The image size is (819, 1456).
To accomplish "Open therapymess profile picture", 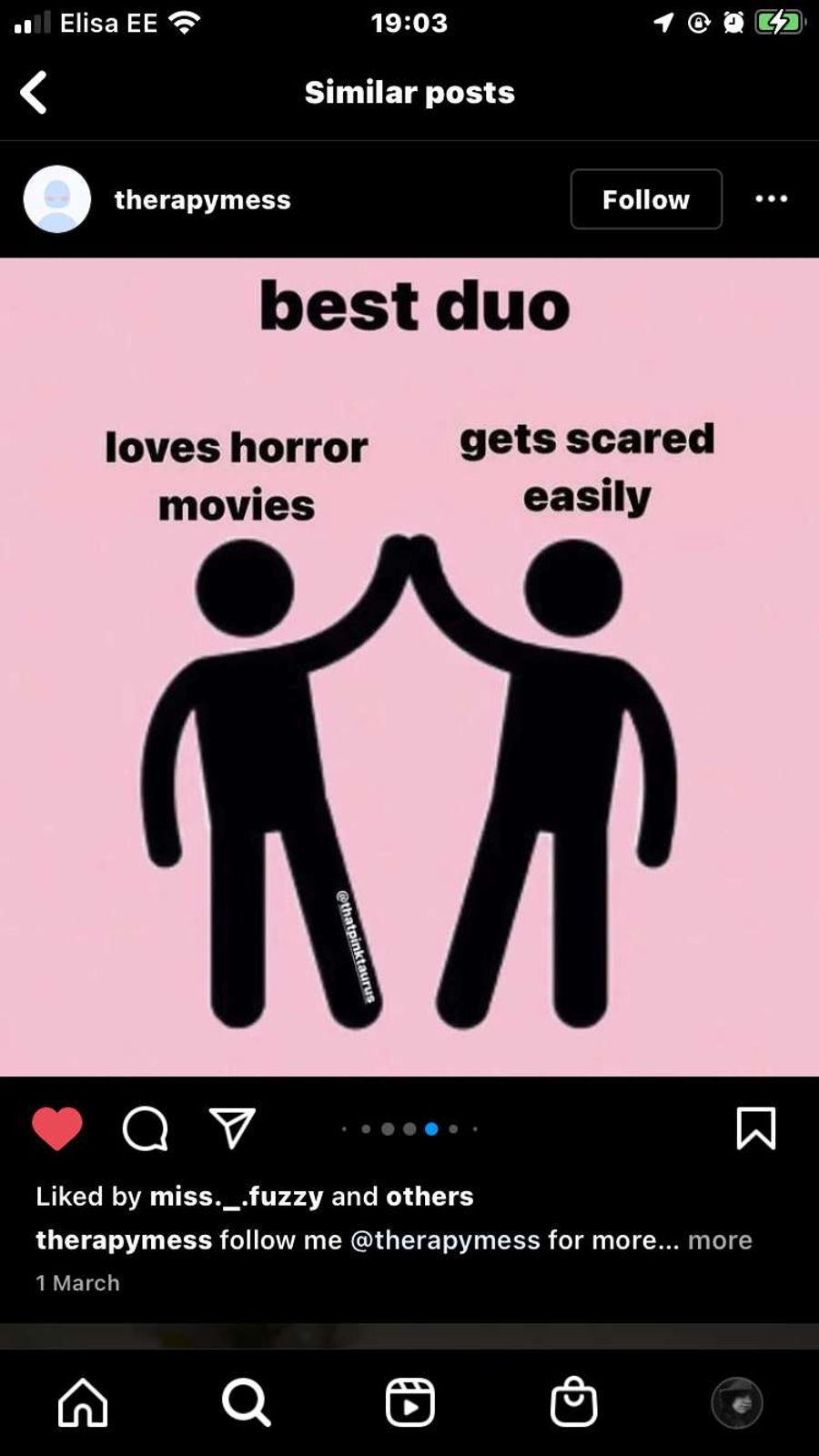I will (x=56, y=199).
